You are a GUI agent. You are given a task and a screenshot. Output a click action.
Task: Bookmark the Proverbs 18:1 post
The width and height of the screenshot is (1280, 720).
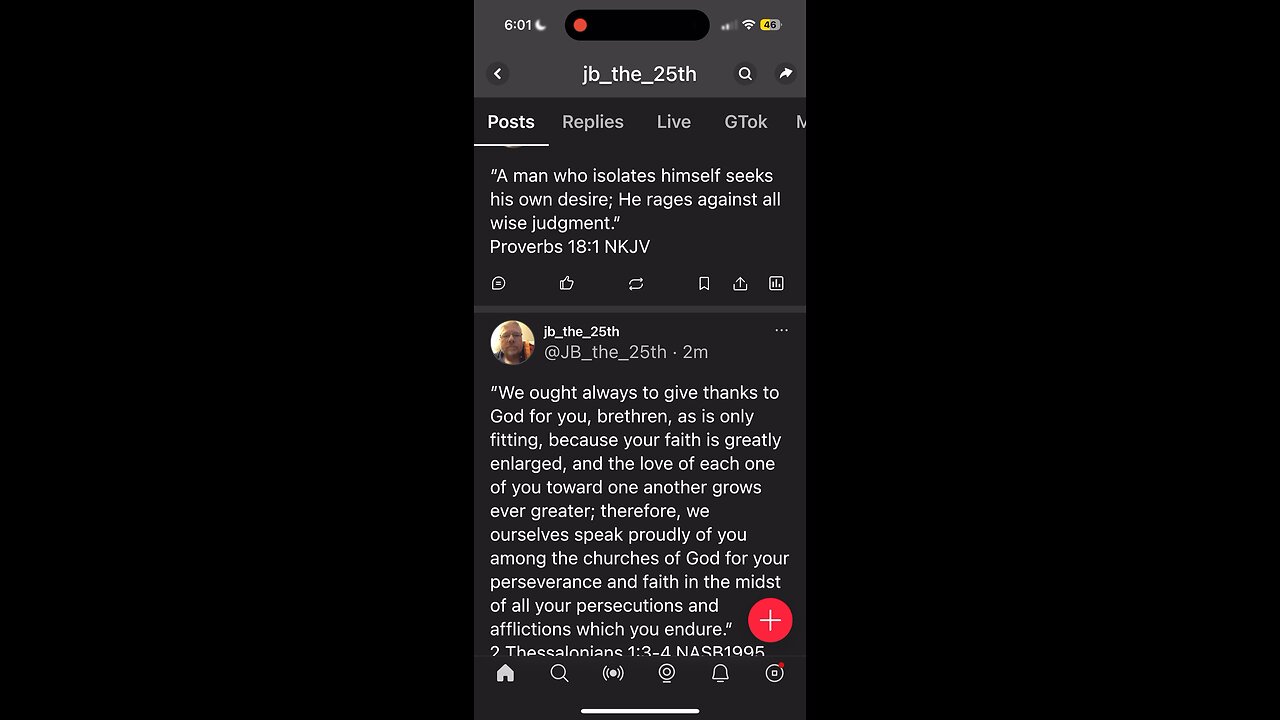[x=704, y=284]
